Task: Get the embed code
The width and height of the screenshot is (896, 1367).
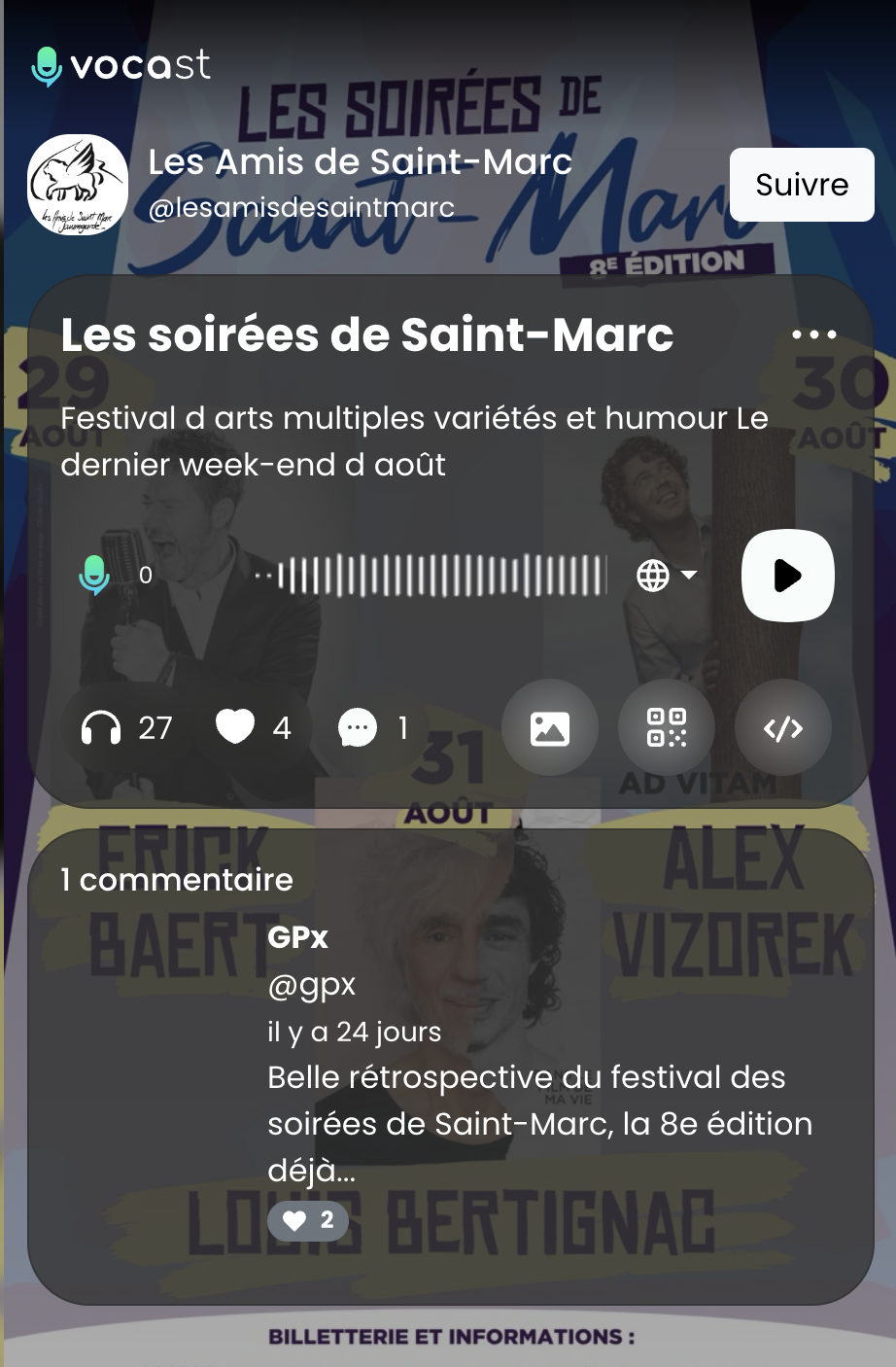Action: tap(783, 728)
